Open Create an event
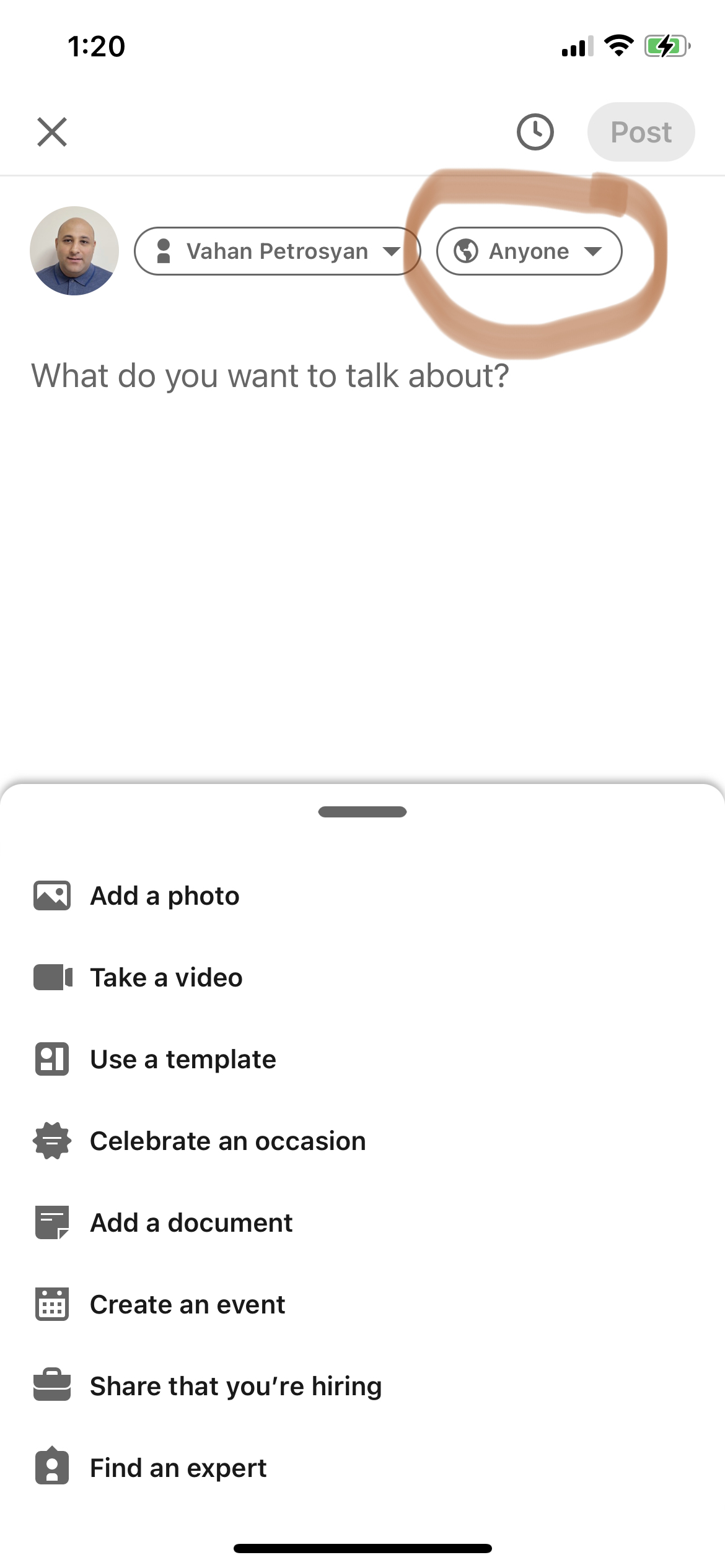 tap(362, 1304)
